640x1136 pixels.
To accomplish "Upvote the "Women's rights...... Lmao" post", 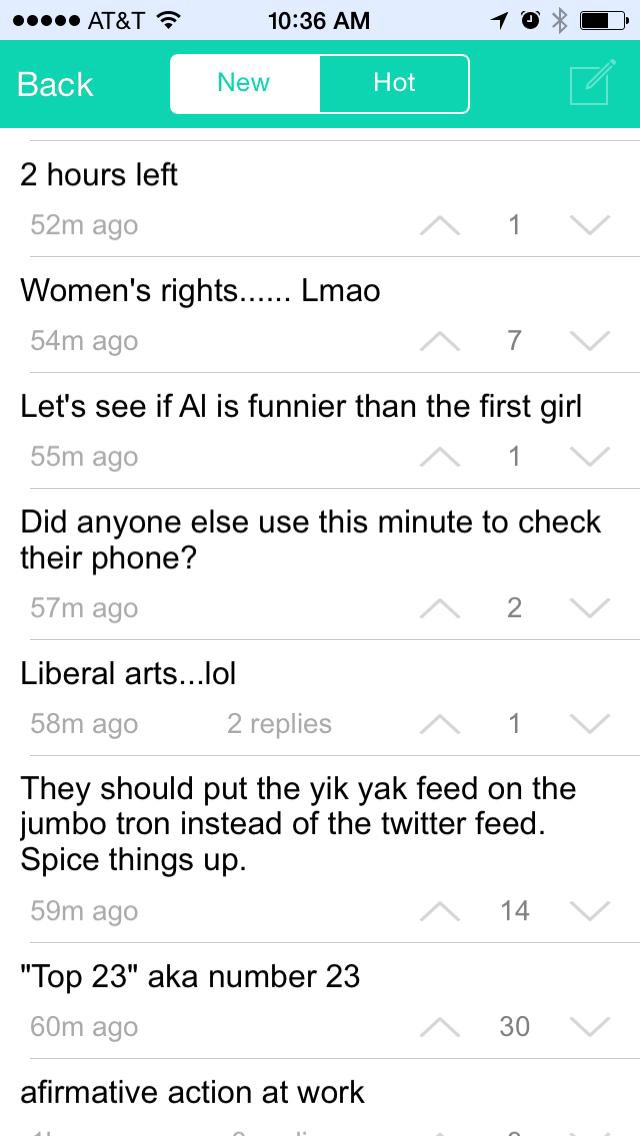I will [440, 342].
